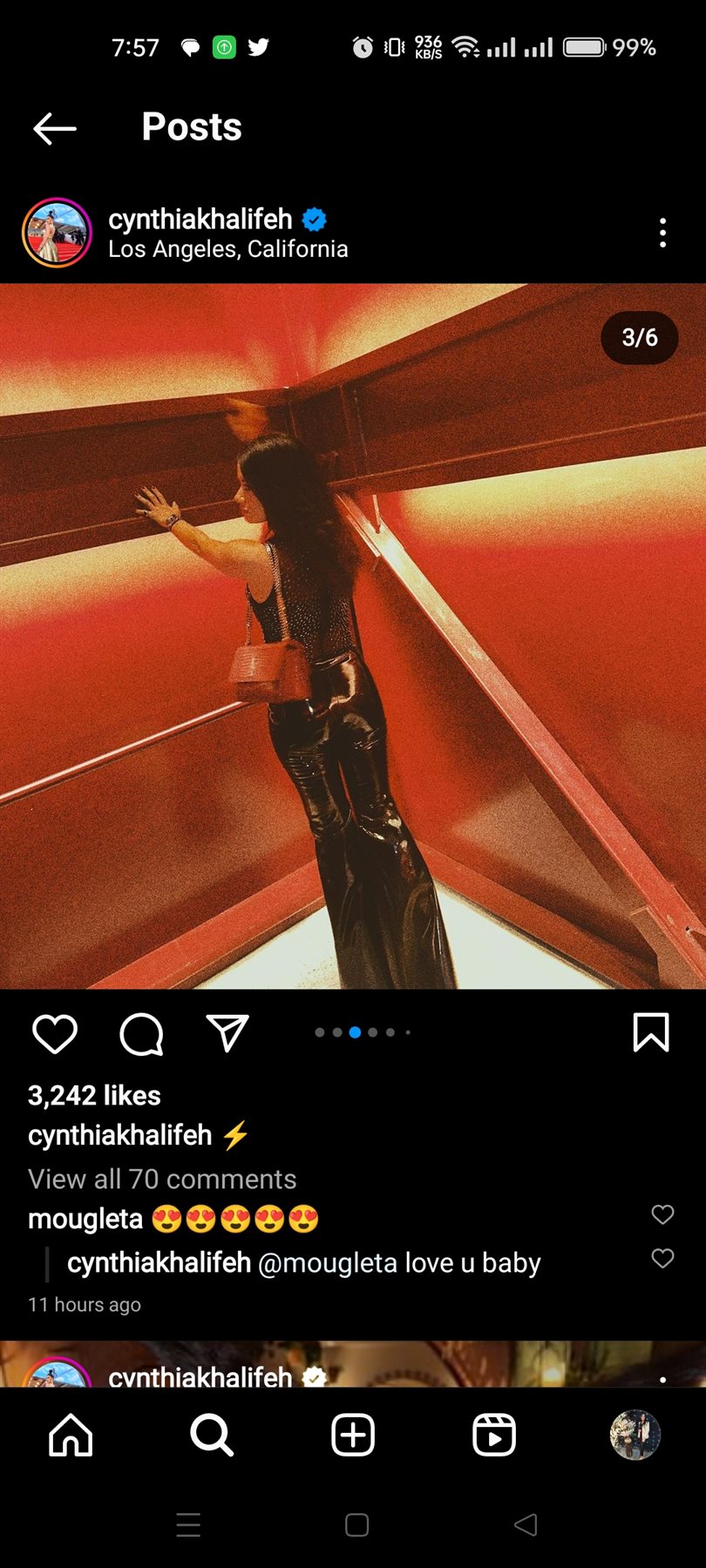Create a new post with plus

(x=353, y=1435)
